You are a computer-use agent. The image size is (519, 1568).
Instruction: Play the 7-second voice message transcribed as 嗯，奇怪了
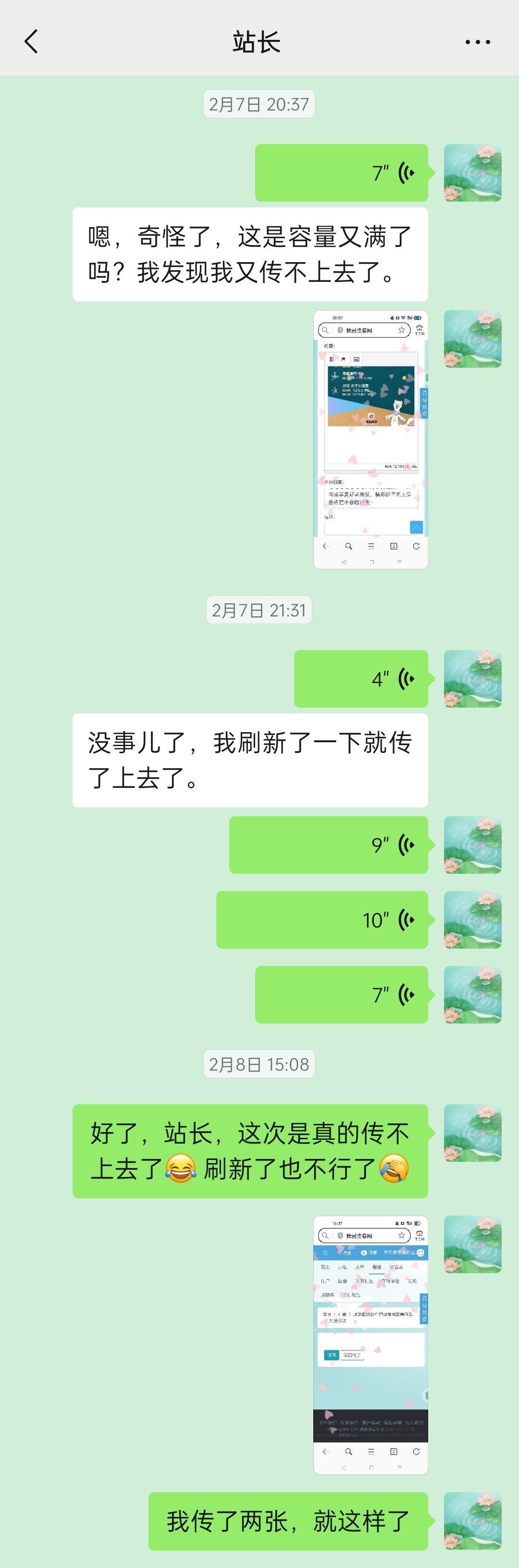point(341,173)
